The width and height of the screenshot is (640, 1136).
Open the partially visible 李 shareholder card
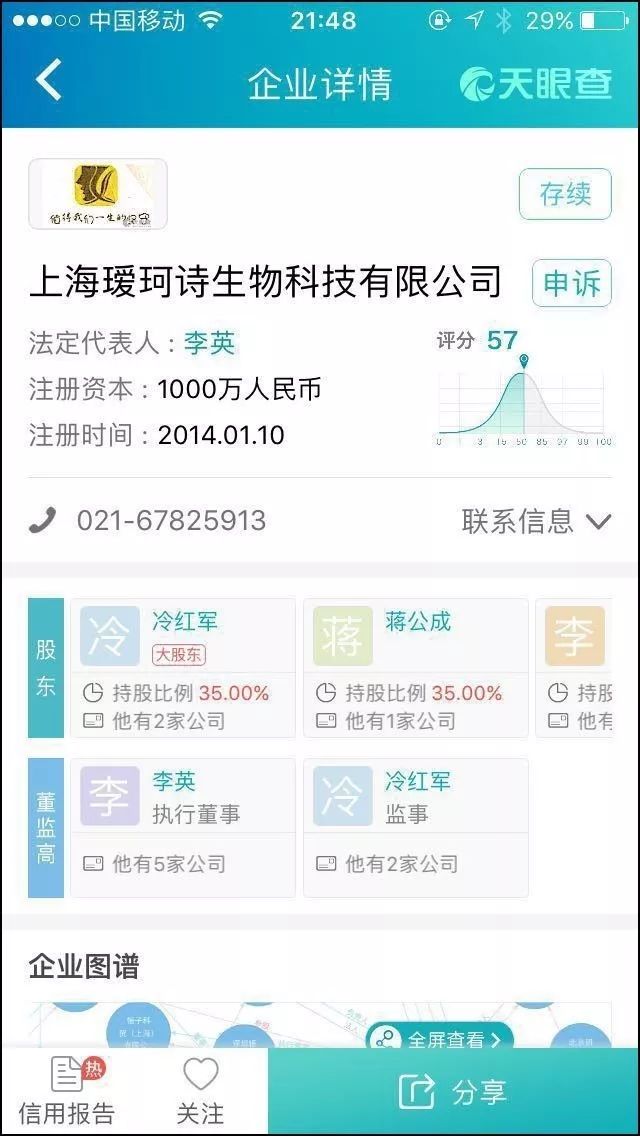click(x=585, y=667)
